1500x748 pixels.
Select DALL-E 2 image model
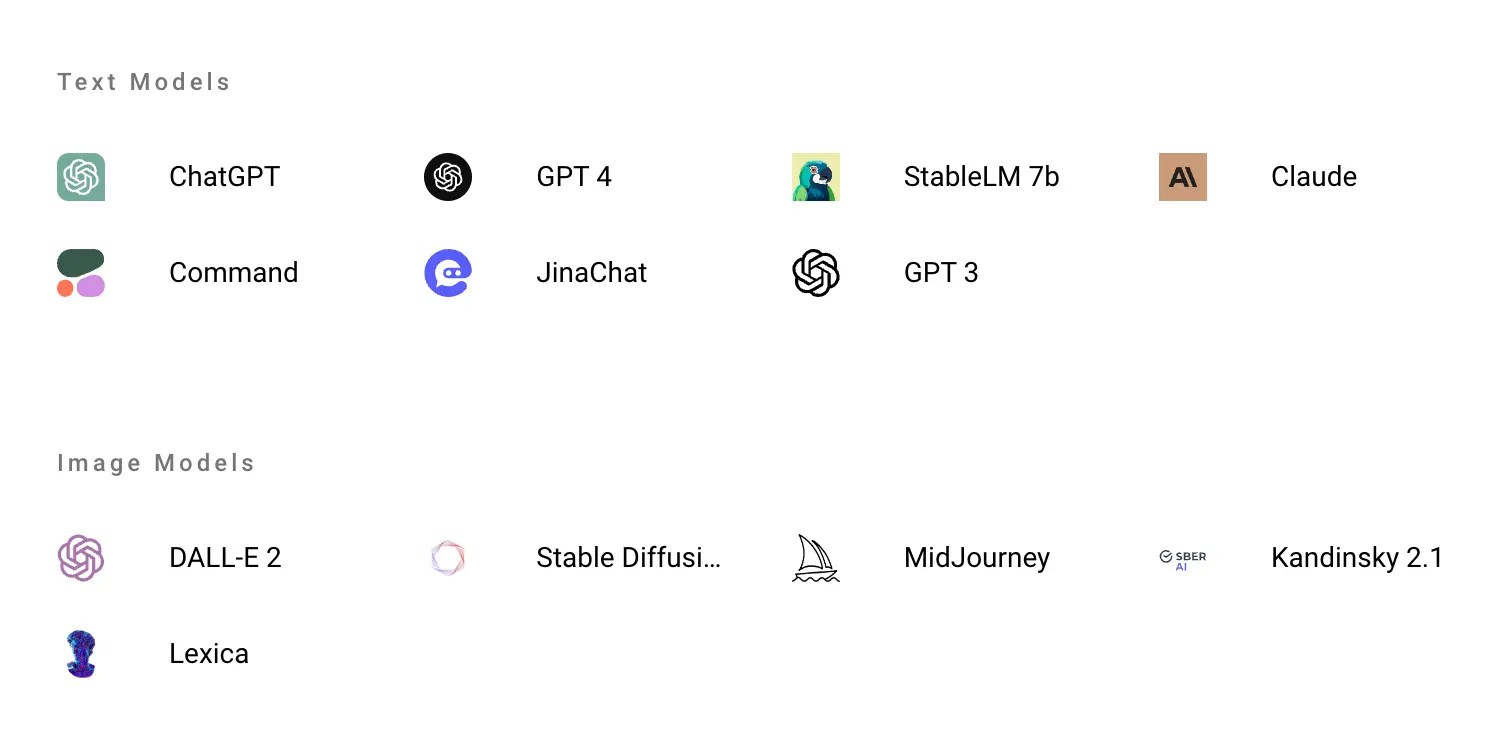(225, 558)
